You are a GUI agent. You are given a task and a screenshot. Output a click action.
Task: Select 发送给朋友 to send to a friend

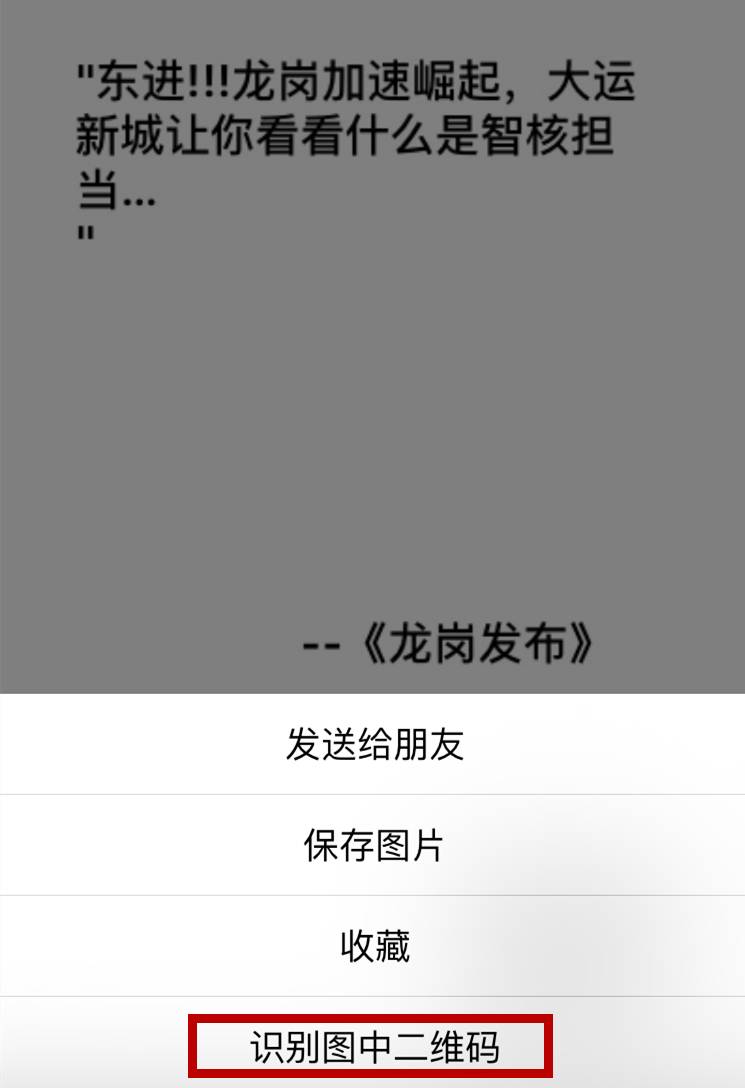click(x=373, y=745)
